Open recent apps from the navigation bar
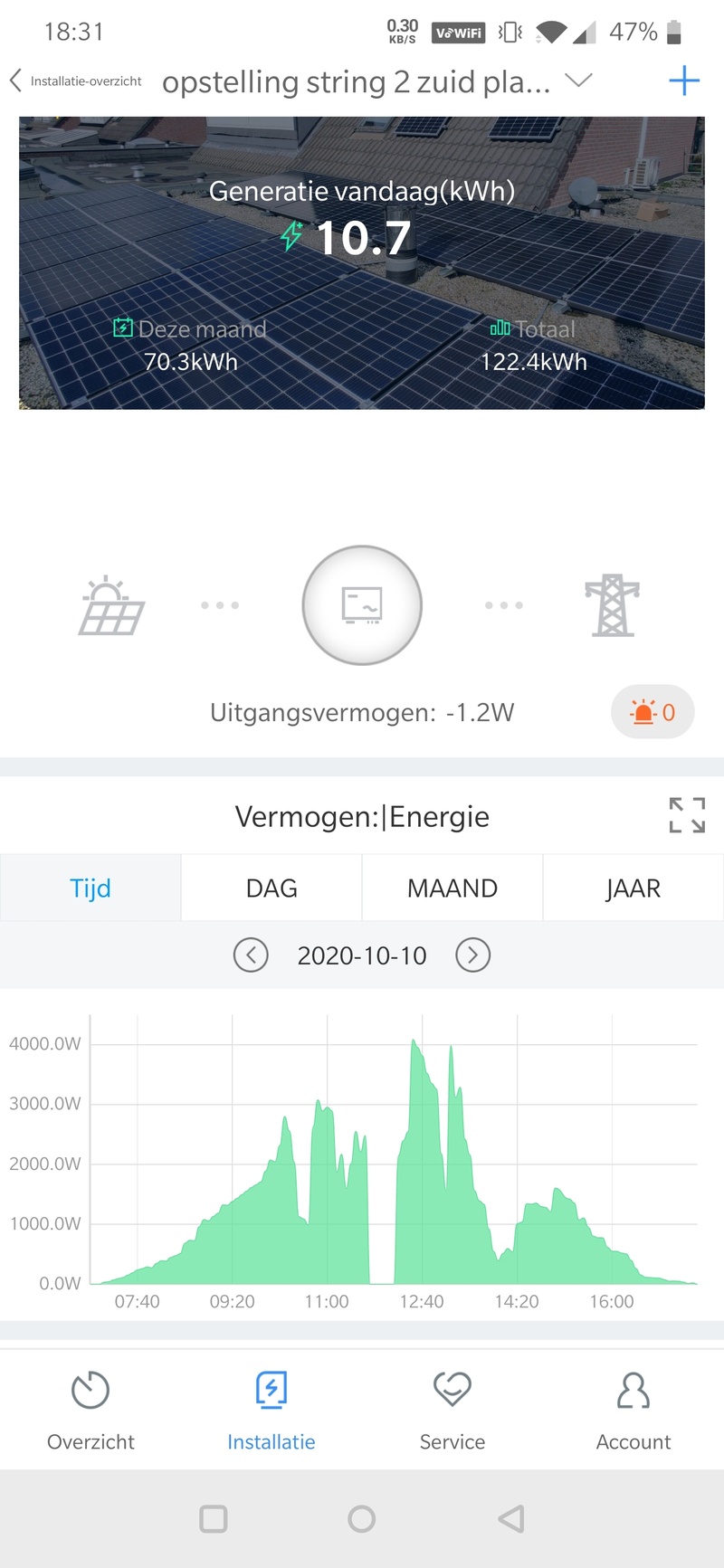 tap(214, 1518)
